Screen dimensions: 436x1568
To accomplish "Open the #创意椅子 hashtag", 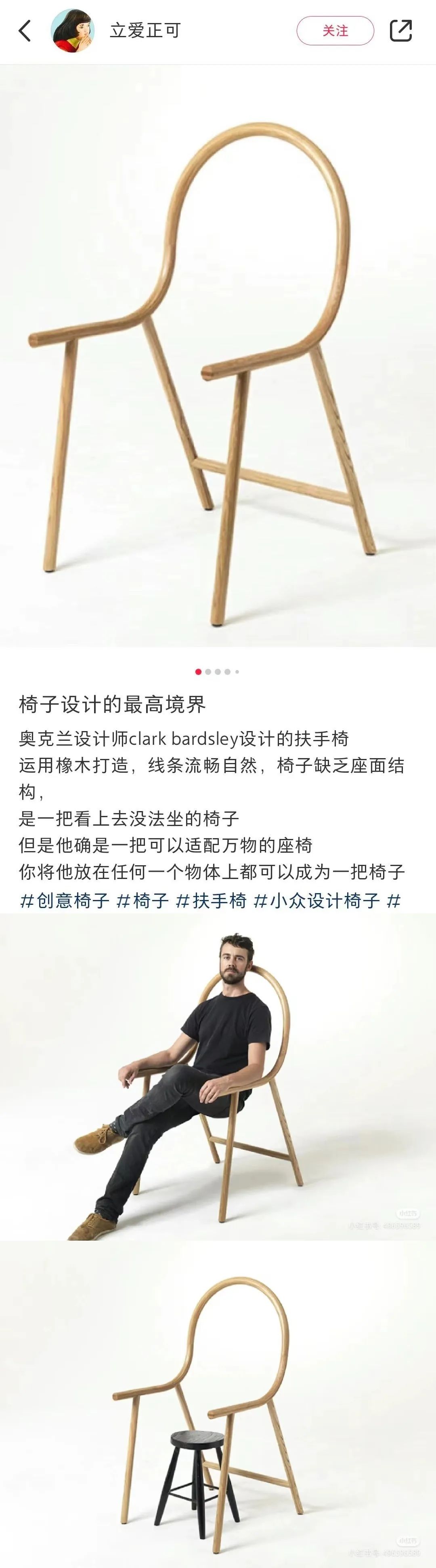I will pos(65,900).
